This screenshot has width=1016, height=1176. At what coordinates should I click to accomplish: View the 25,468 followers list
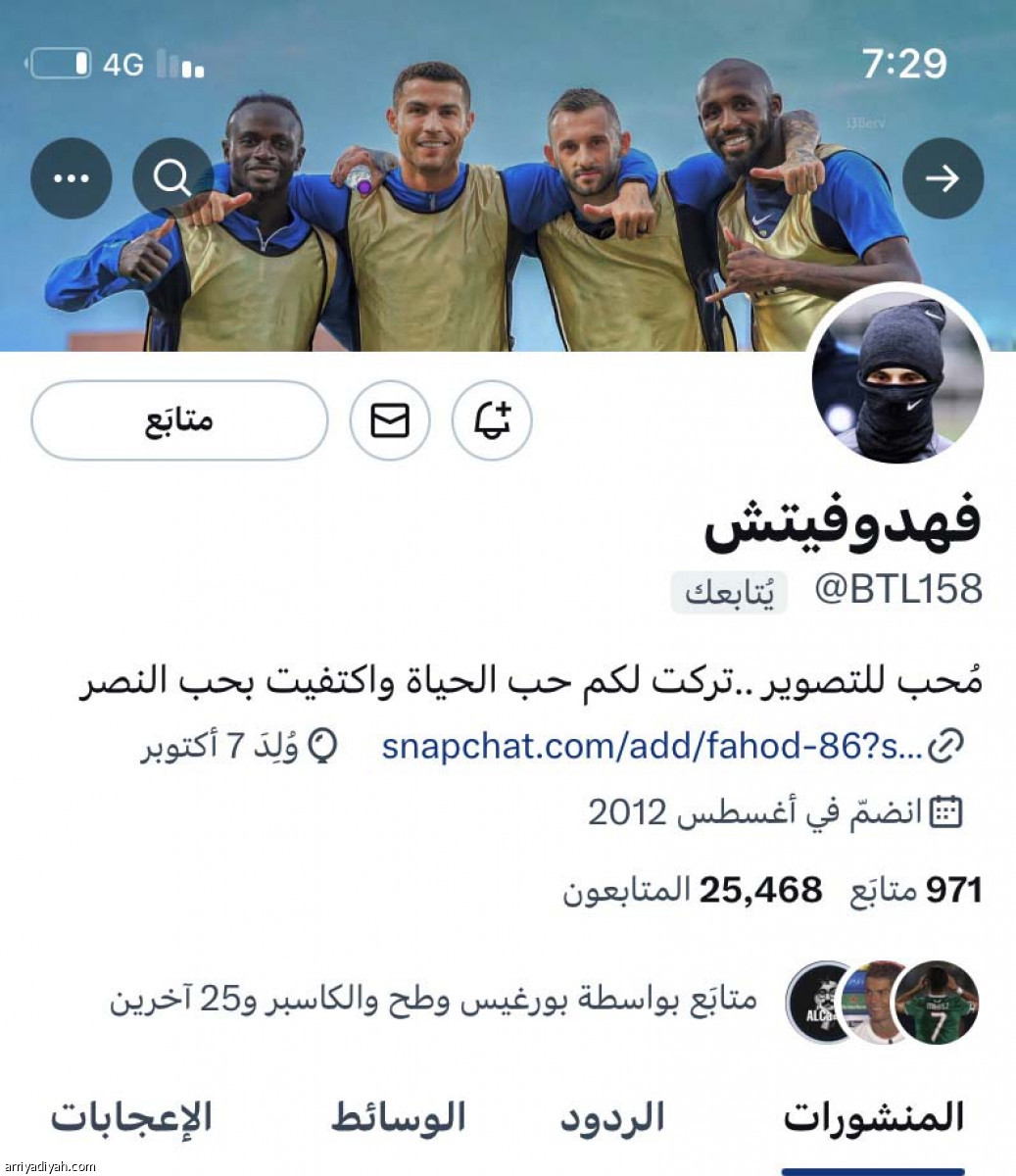click(693, 890)
